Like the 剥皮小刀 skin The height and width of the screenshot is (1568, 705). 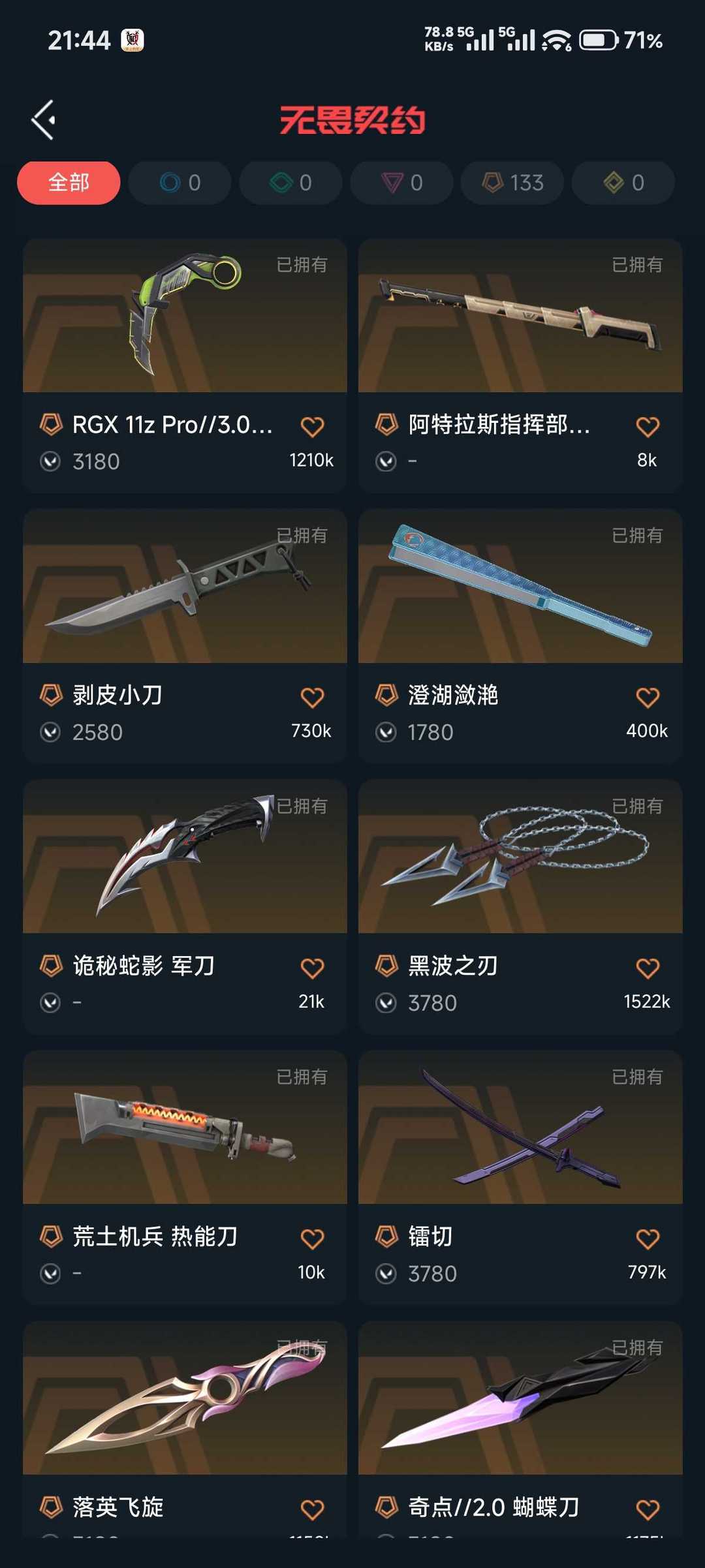point(312,698)
